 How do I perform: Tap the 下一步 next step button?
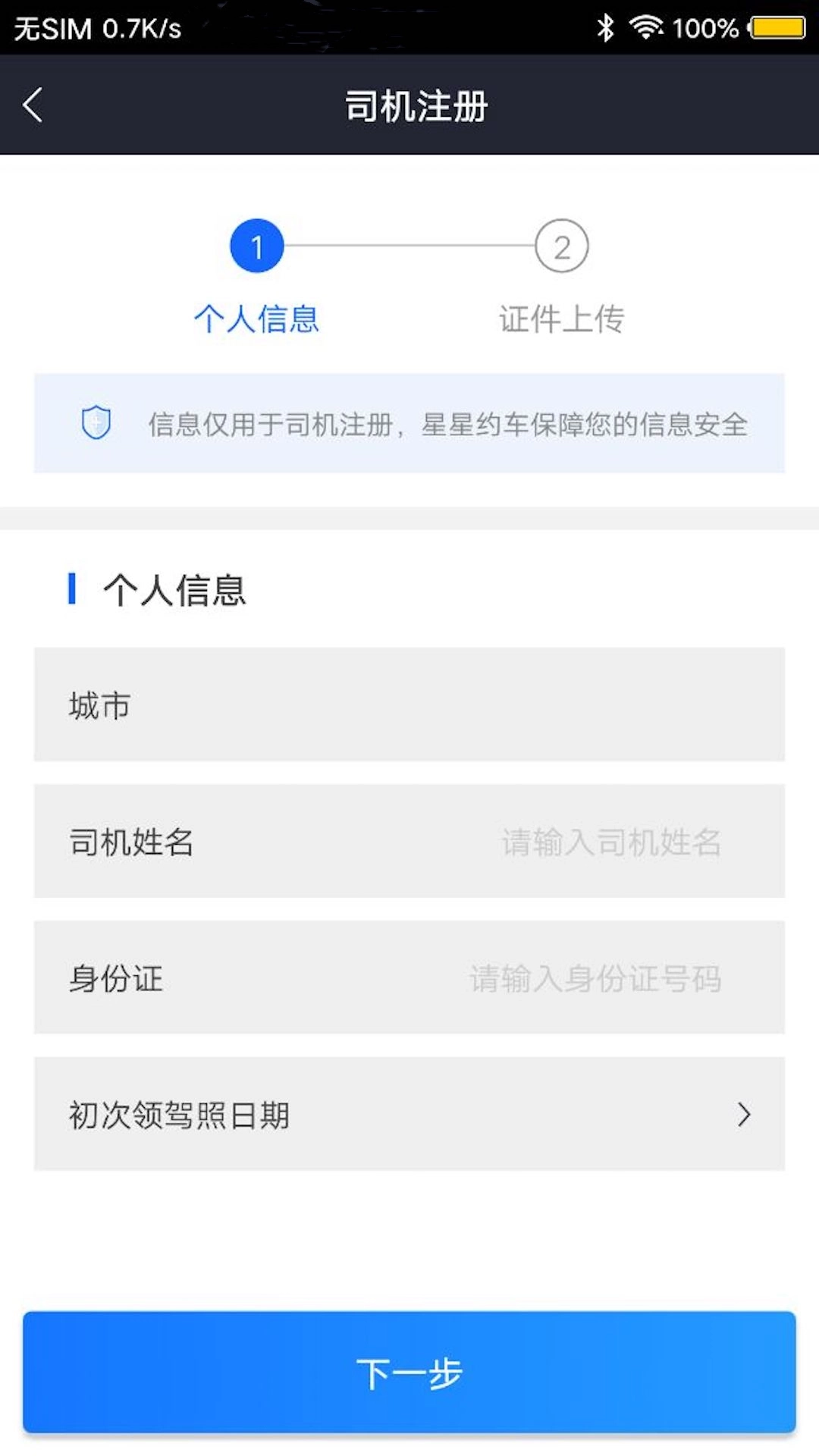(x=409, y=1373)
